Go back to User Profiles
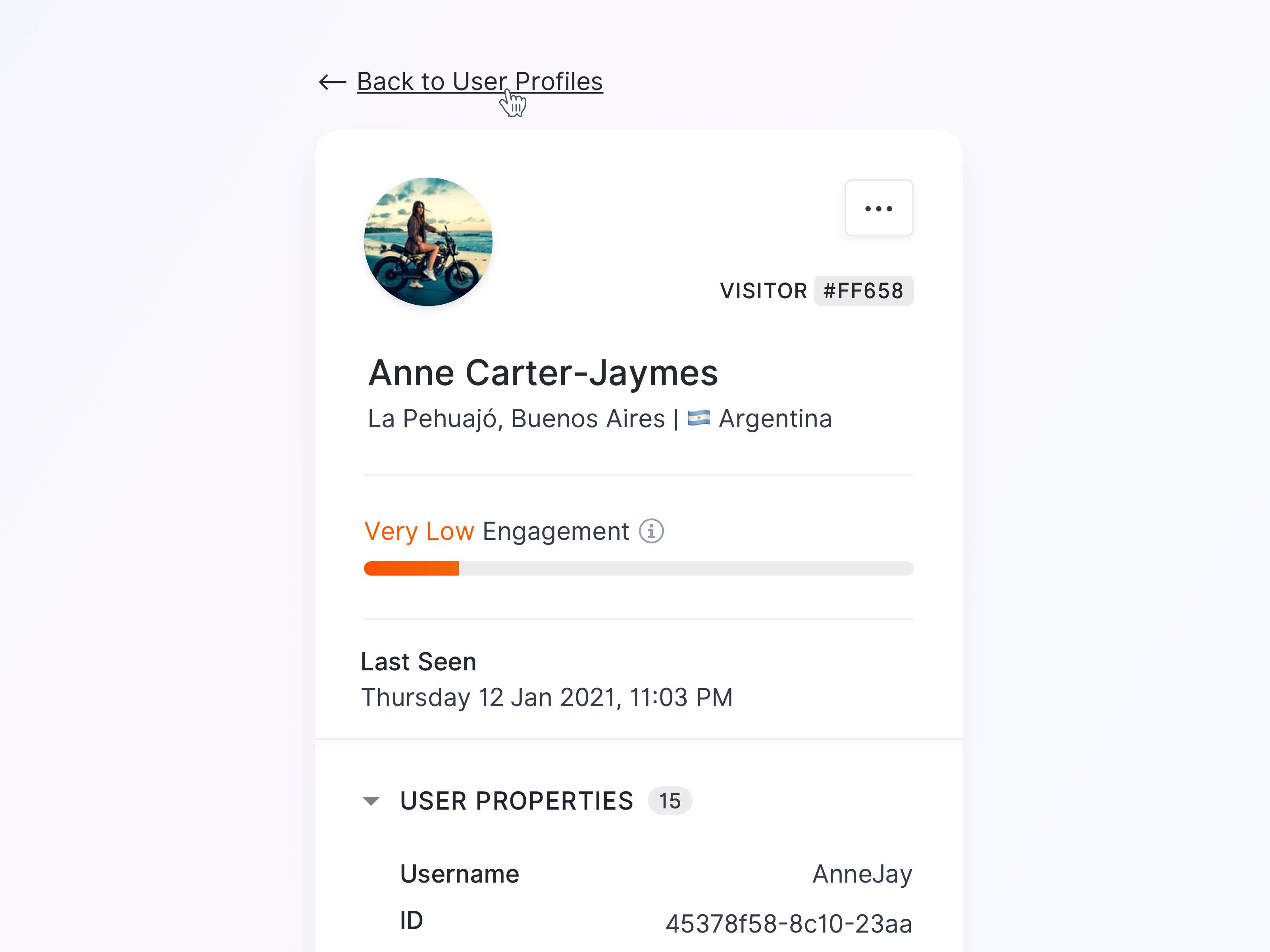 479,81
